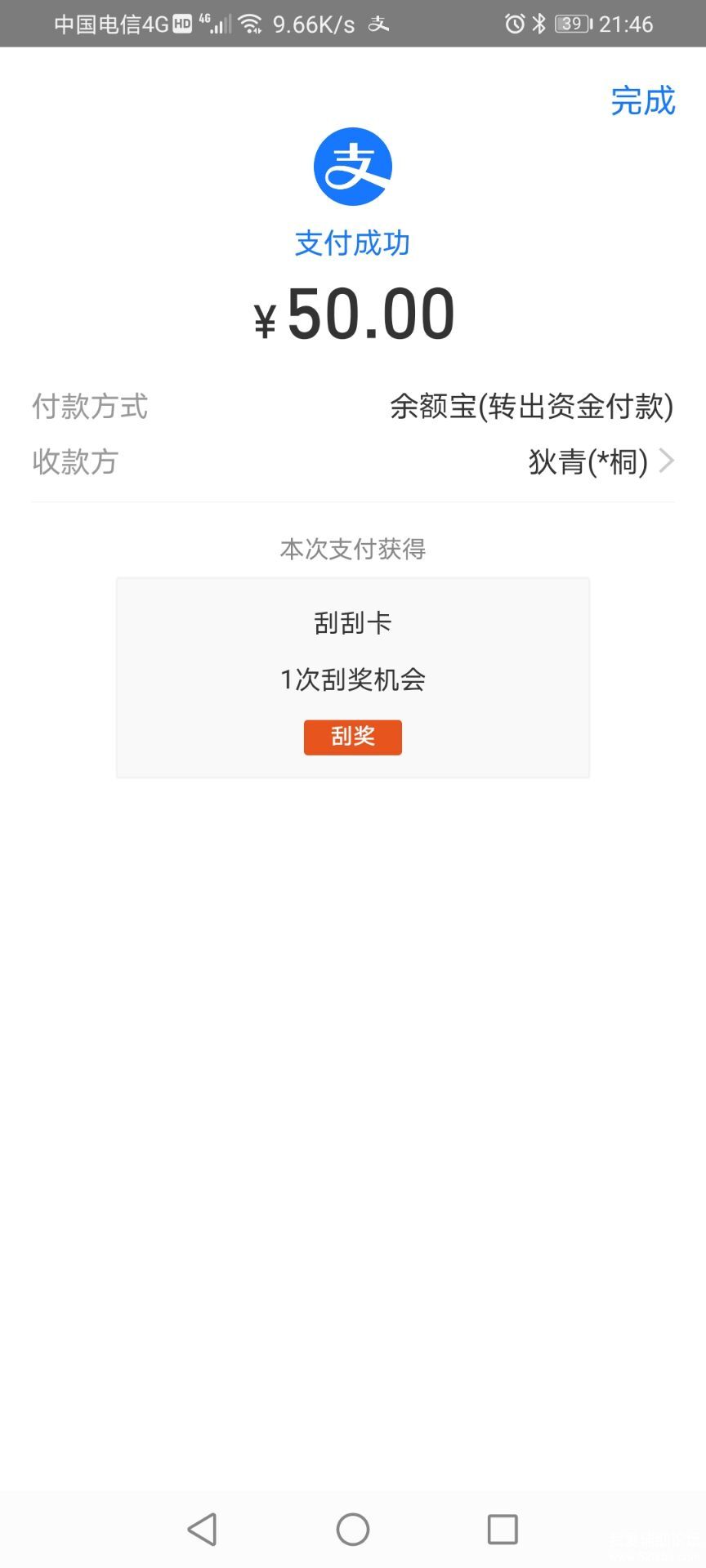Go to the home screen
This screenshot has height=1568, width=706.
pyautogui.click(x=353, y=1529)
